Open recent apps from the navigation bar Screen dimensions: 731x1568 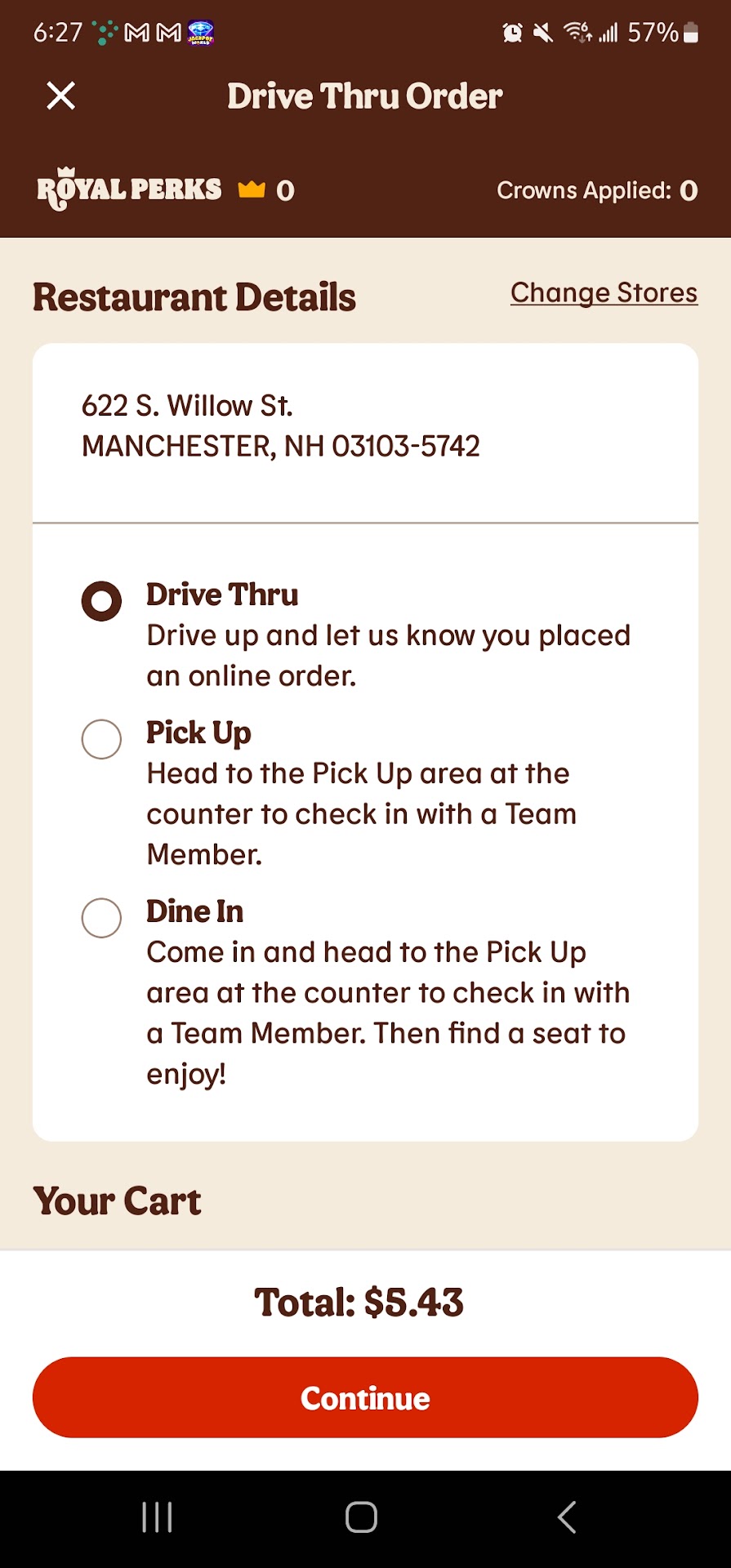[157, 1517]
